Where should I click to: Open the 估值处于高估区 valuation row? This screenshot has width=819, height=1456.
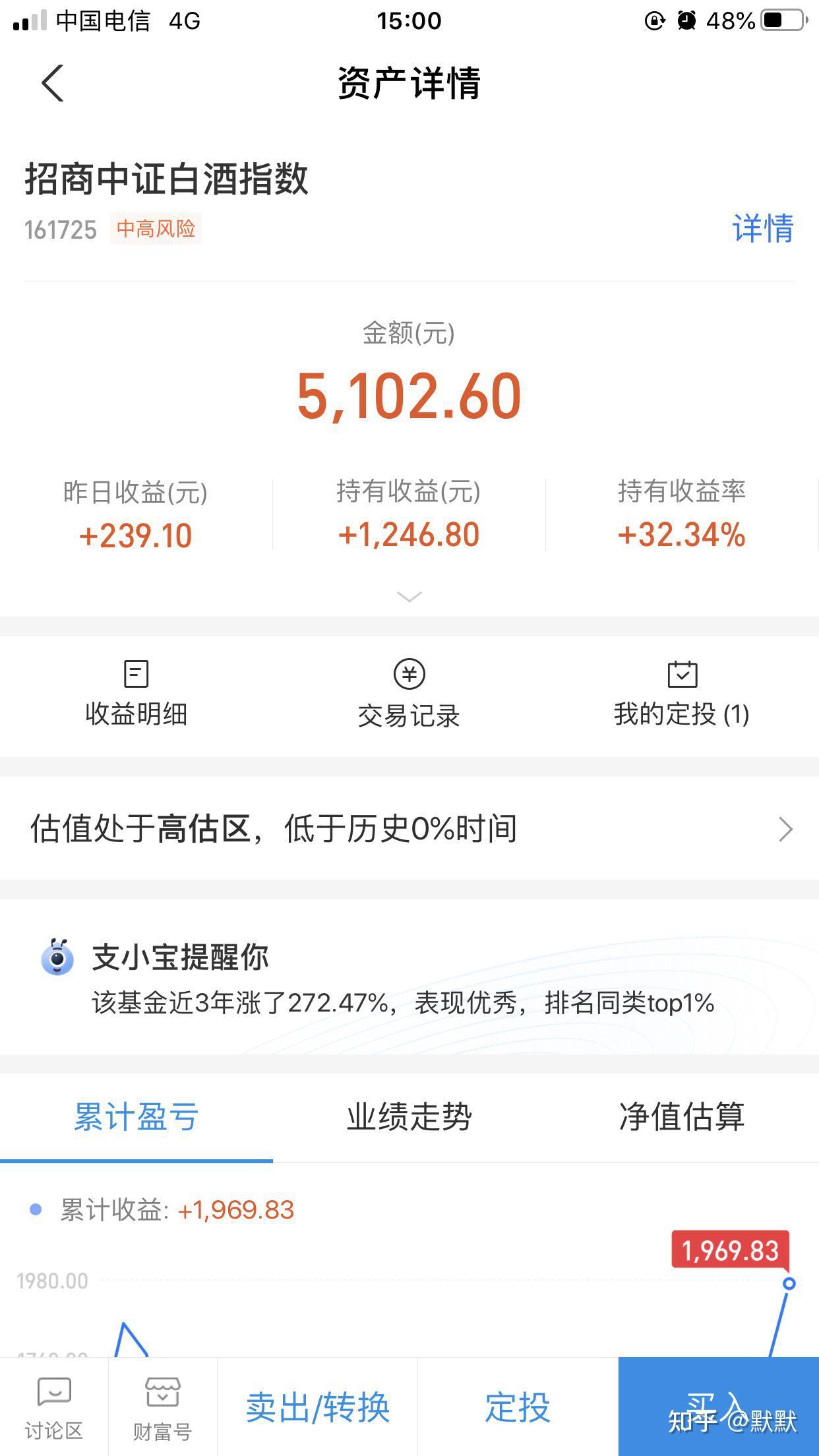click(x=409, y=829)
